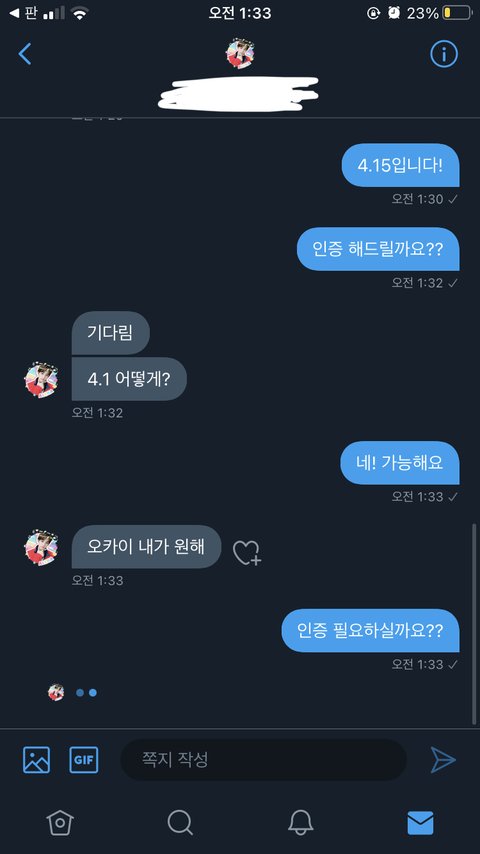Tap the '쪽지 작성' message field
This screenshot has height=854, width=480.
pyautogui.click(x=263, y=760)
